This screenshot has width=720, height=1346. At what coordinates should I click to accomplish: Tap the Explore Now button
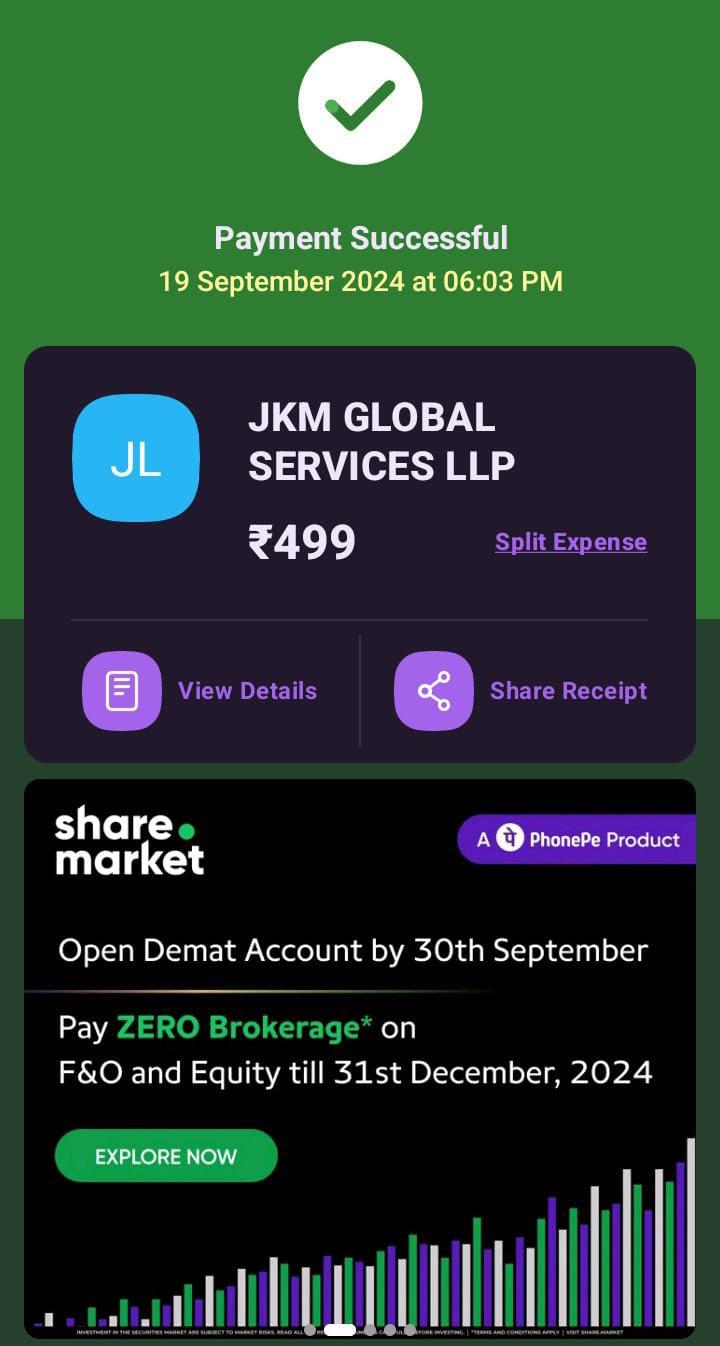166,1156
